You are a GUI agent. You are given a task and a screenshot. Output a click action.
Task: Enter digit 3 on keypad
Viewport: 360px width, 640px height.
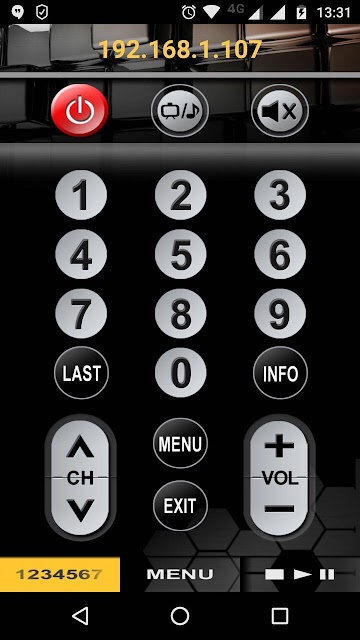point(280,195)
